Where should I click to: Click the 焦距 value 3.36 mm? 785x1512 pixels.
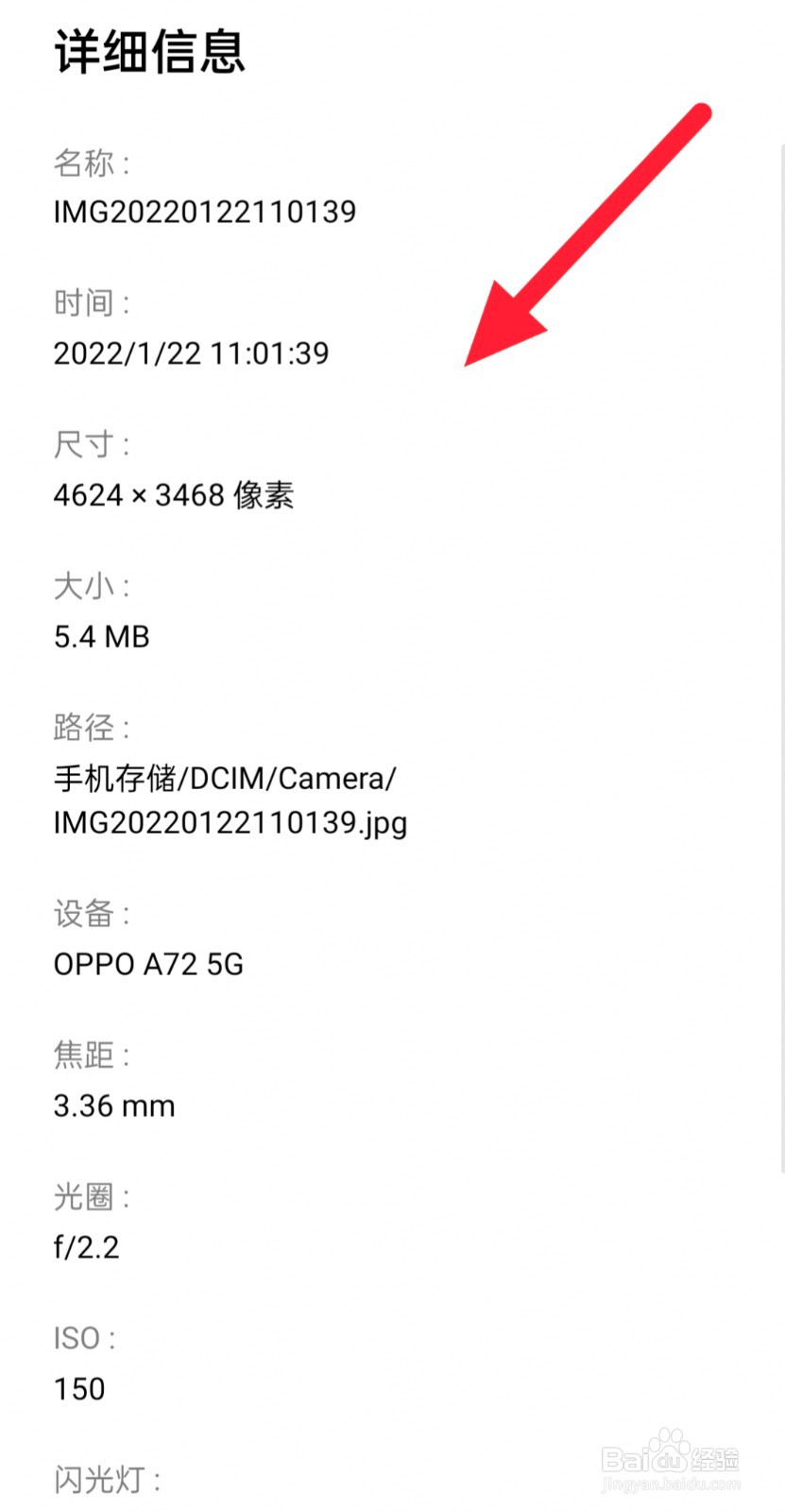(113, 1105)
